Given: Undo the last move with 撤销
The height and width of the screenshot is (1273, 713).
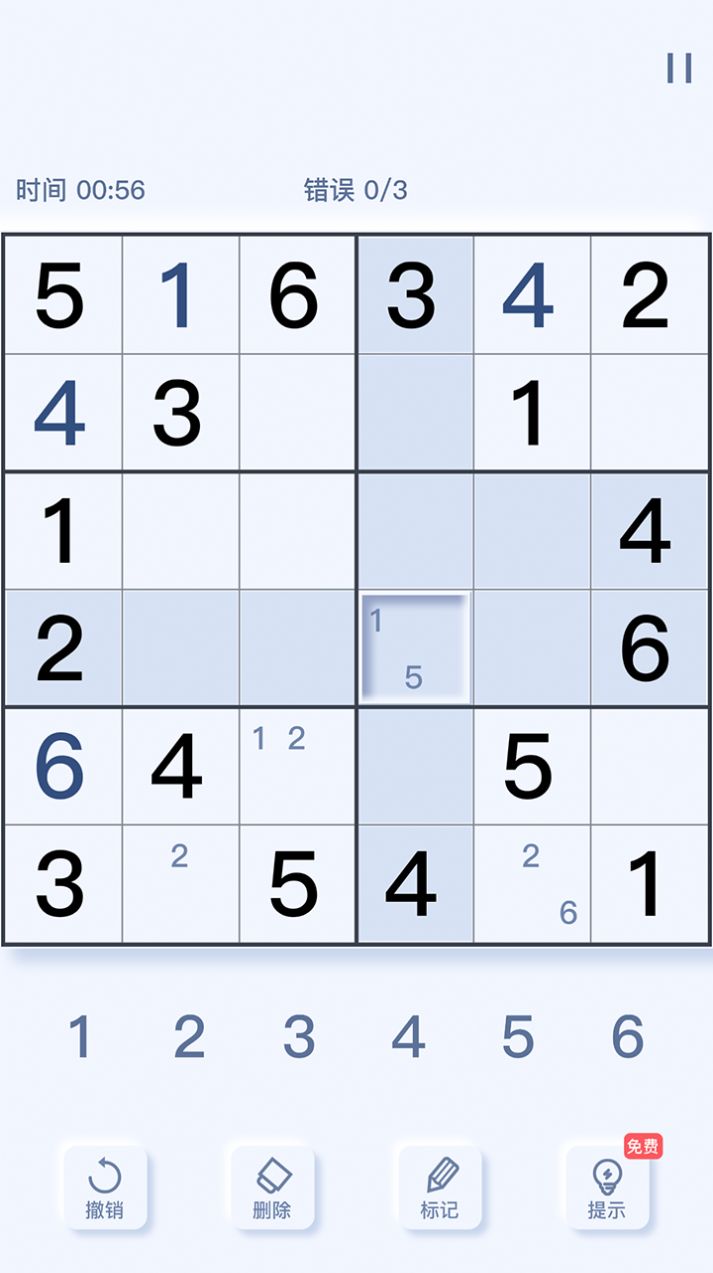Looking at the screenshot, I should (x=105, y=1187).
